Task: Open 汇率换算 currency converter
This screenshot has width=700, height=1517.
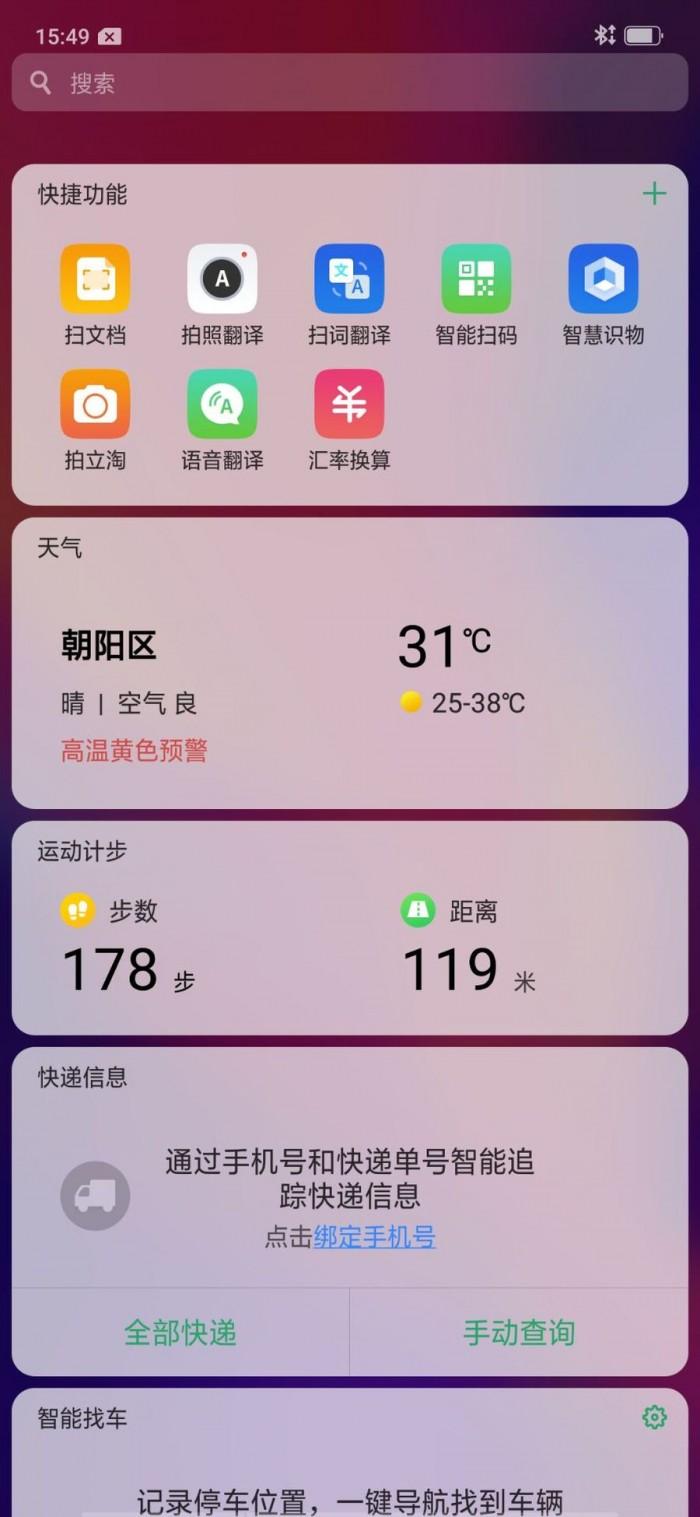Action: (349, 420)
